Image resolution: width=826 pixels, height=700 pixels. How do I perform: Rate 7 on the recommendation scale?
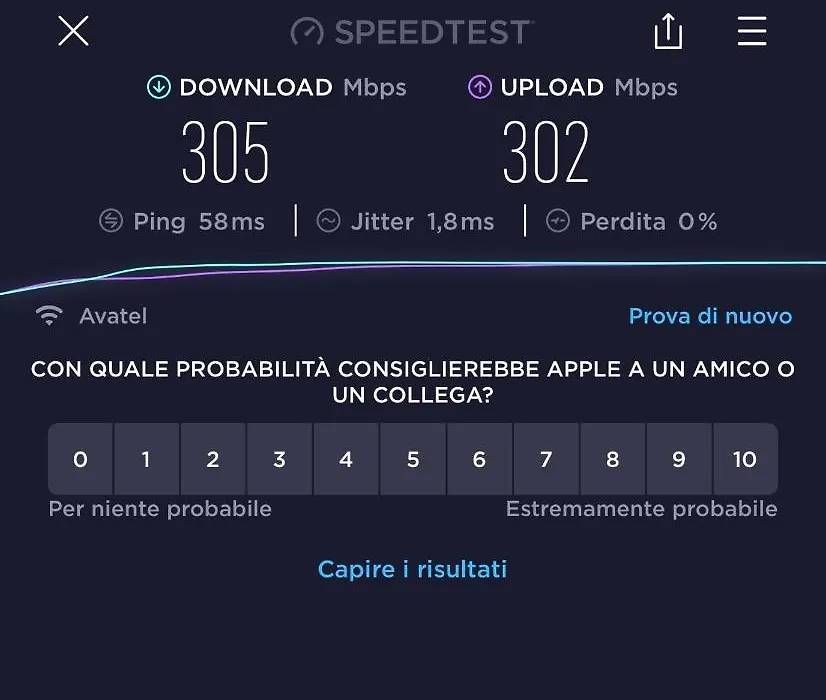tap(546, 459)
